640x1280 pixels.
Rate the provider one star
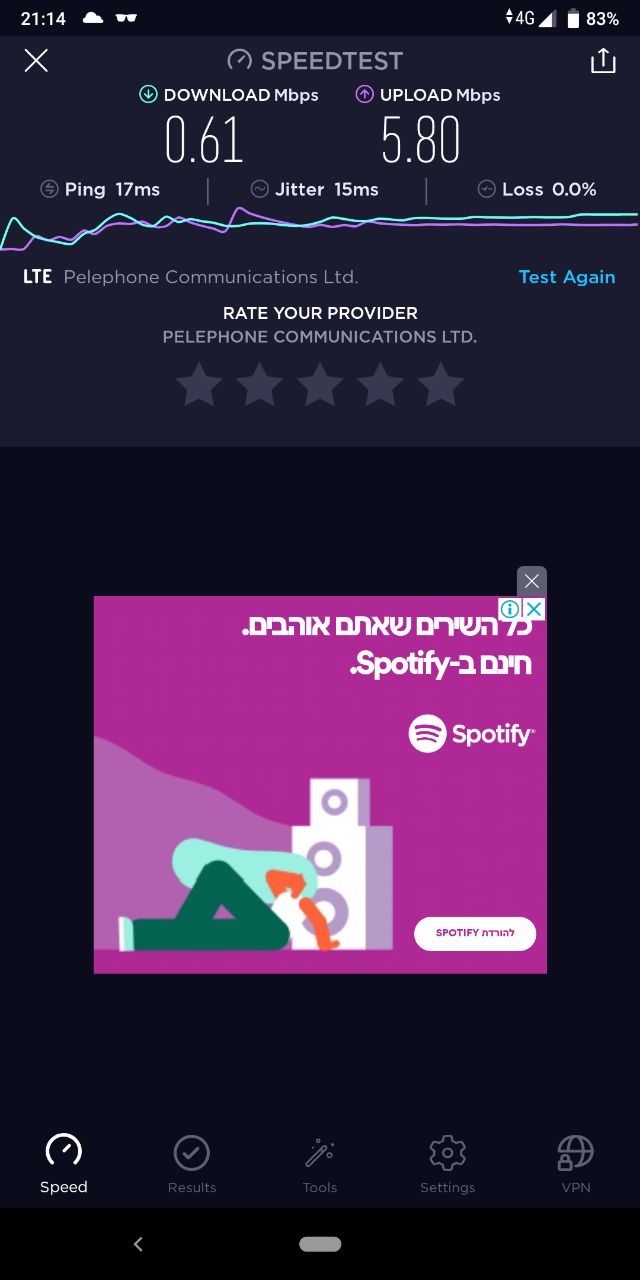(199, 385)
